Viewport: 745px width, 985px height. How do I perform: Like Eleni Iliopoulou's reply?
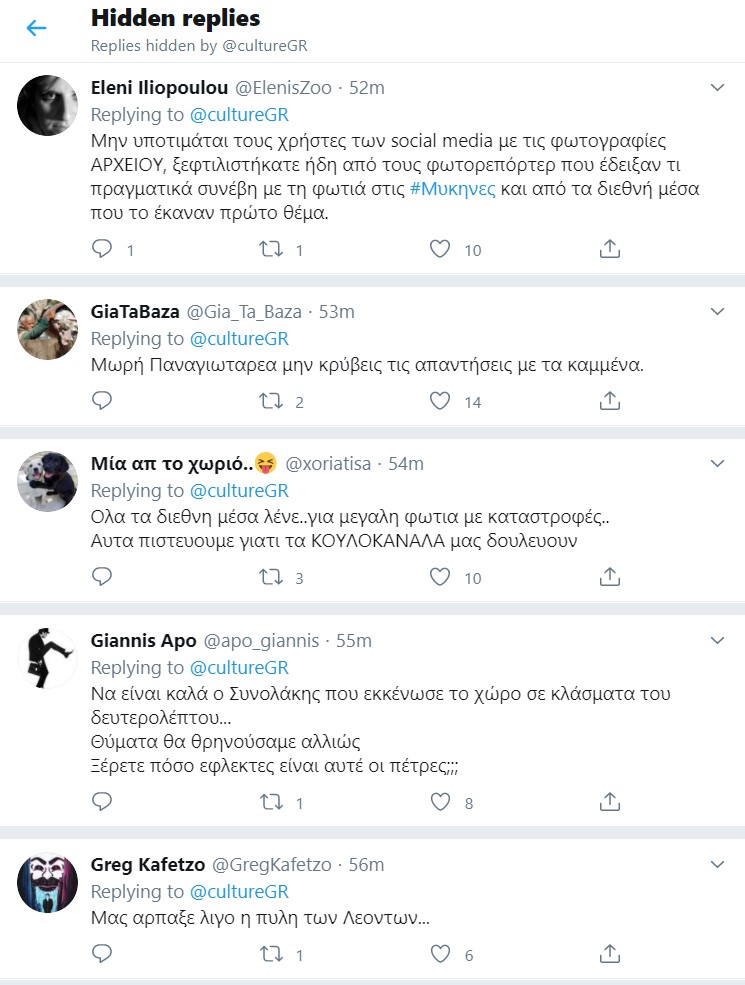(x=440, y=249)
